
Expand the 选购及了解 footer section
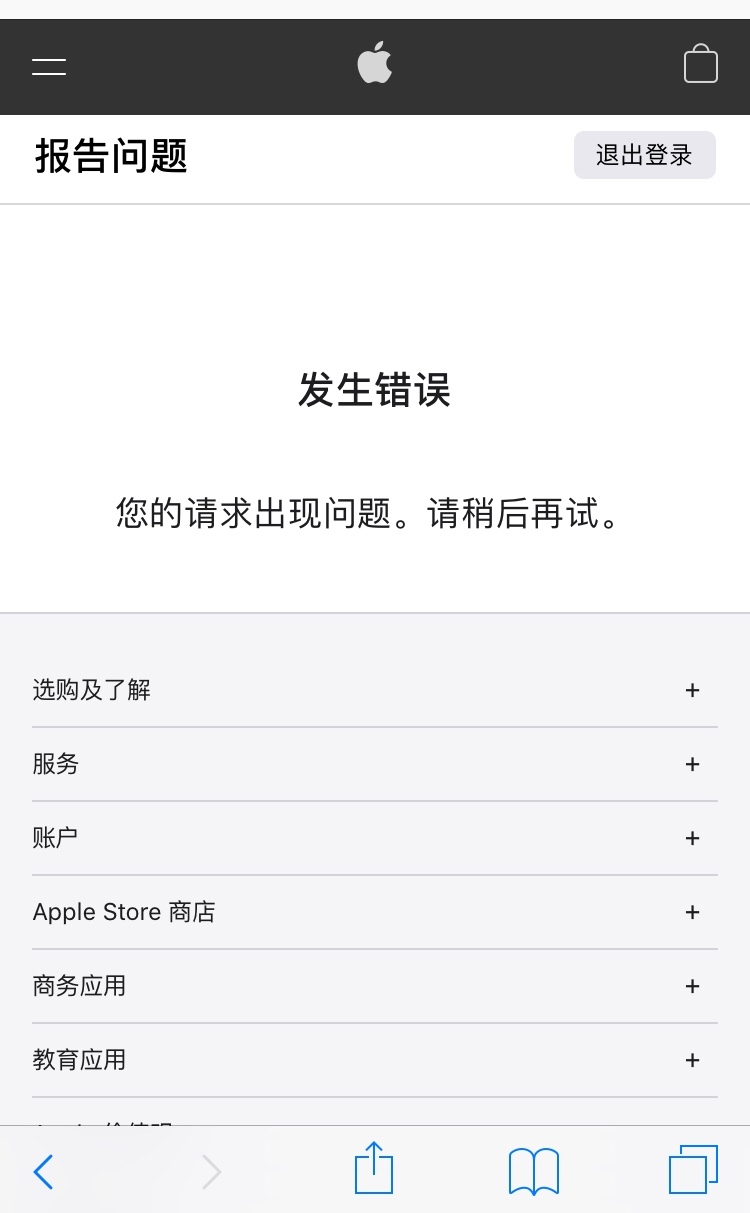[691, 690]
